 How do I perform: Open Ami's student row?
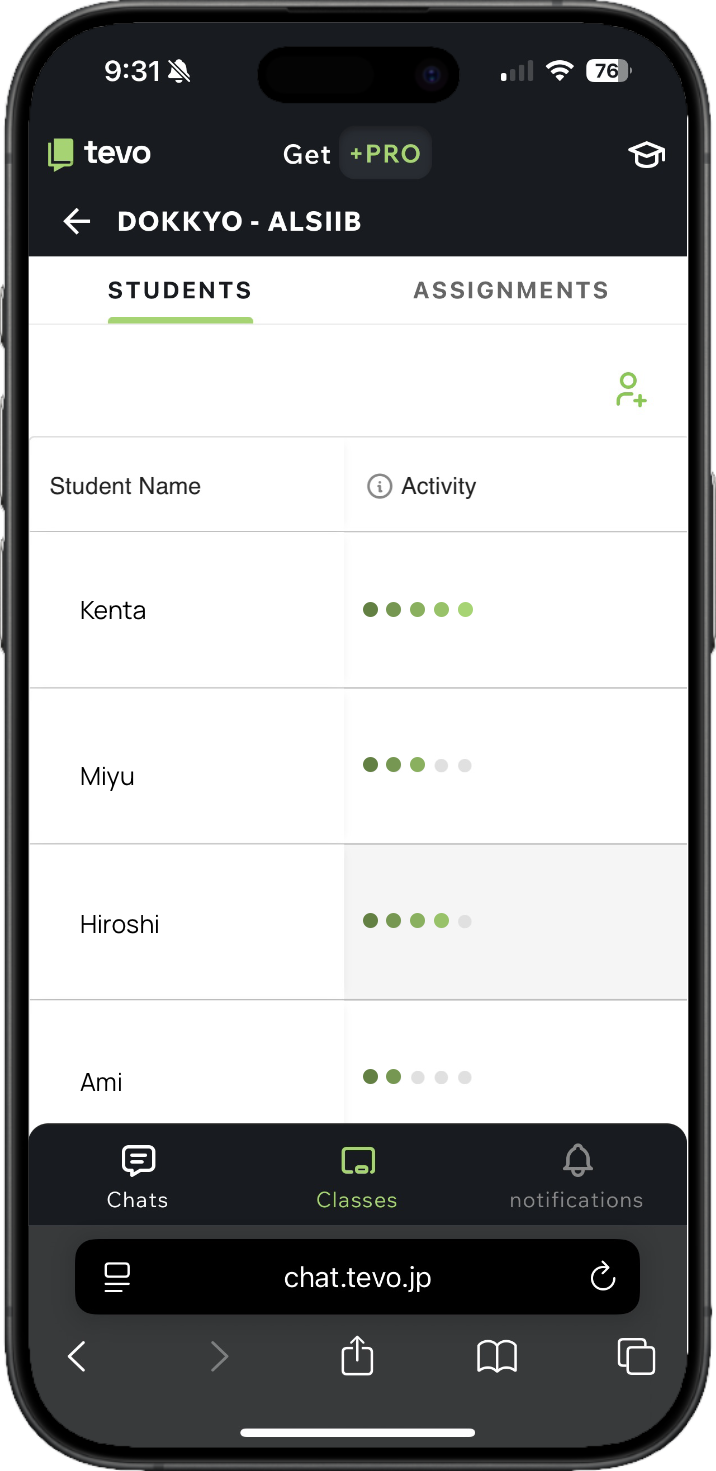tap(358, 1064)
